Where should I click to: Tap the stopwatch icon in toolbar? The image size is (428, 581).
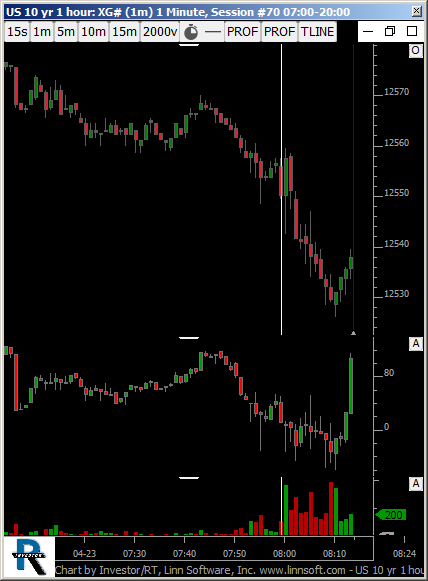[191, 32]
